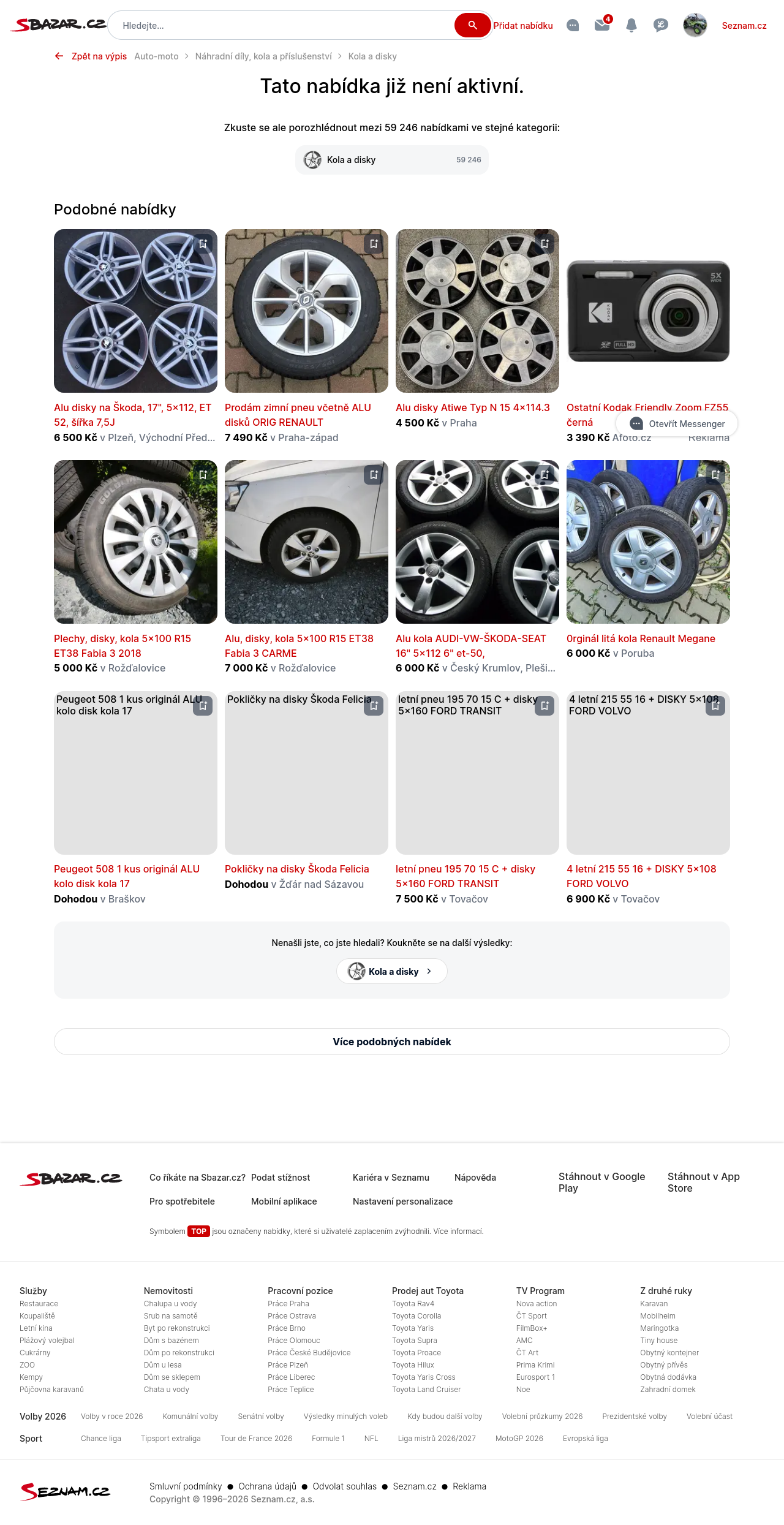The height and width of the screenshot is (1525, 784).
Task: Open the Pokličky na disky Škoda Felicia listing
Action: (297, 869)
